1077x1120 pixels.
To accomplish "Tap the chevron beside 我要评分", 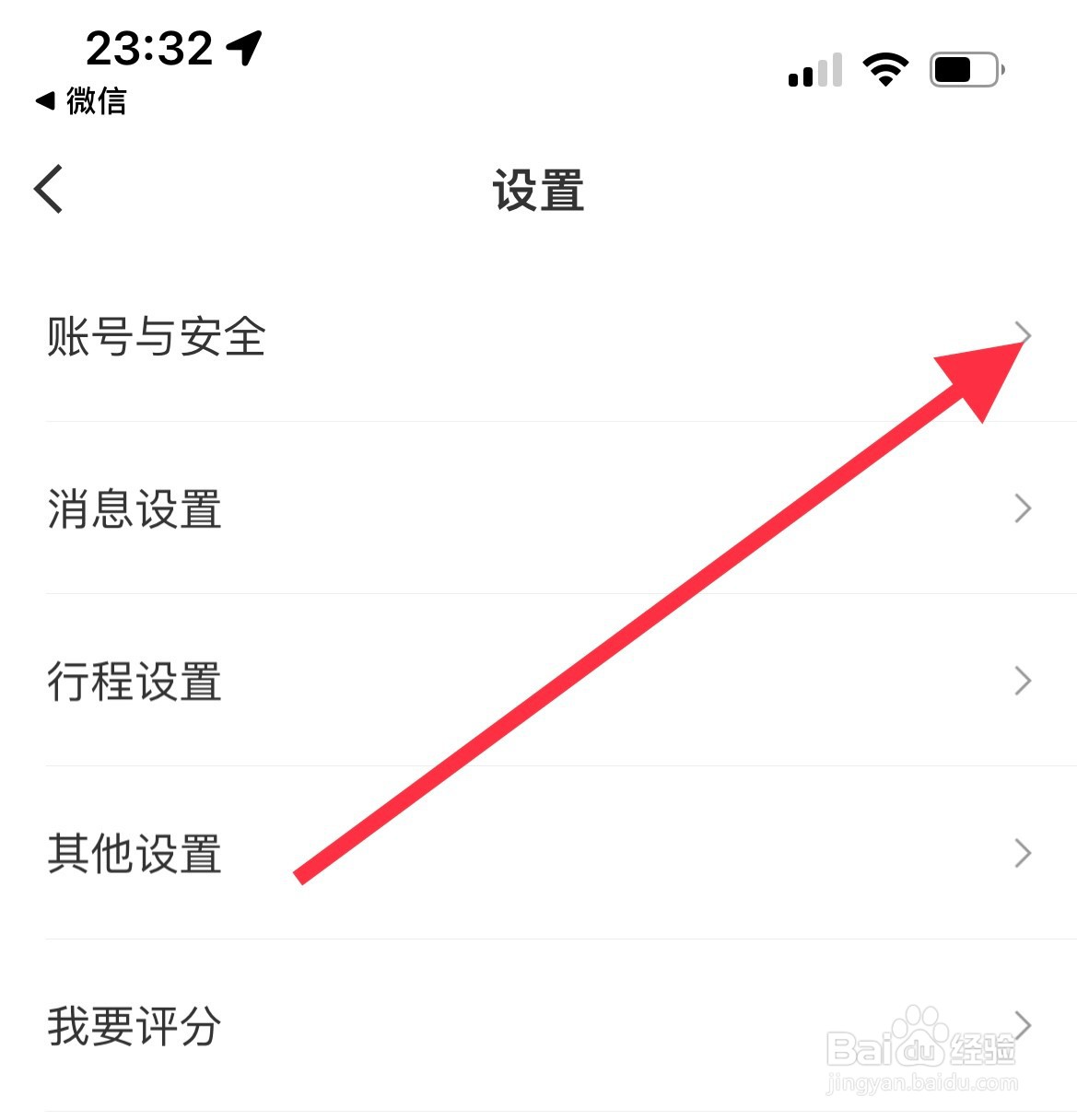I will 1024,1024.
